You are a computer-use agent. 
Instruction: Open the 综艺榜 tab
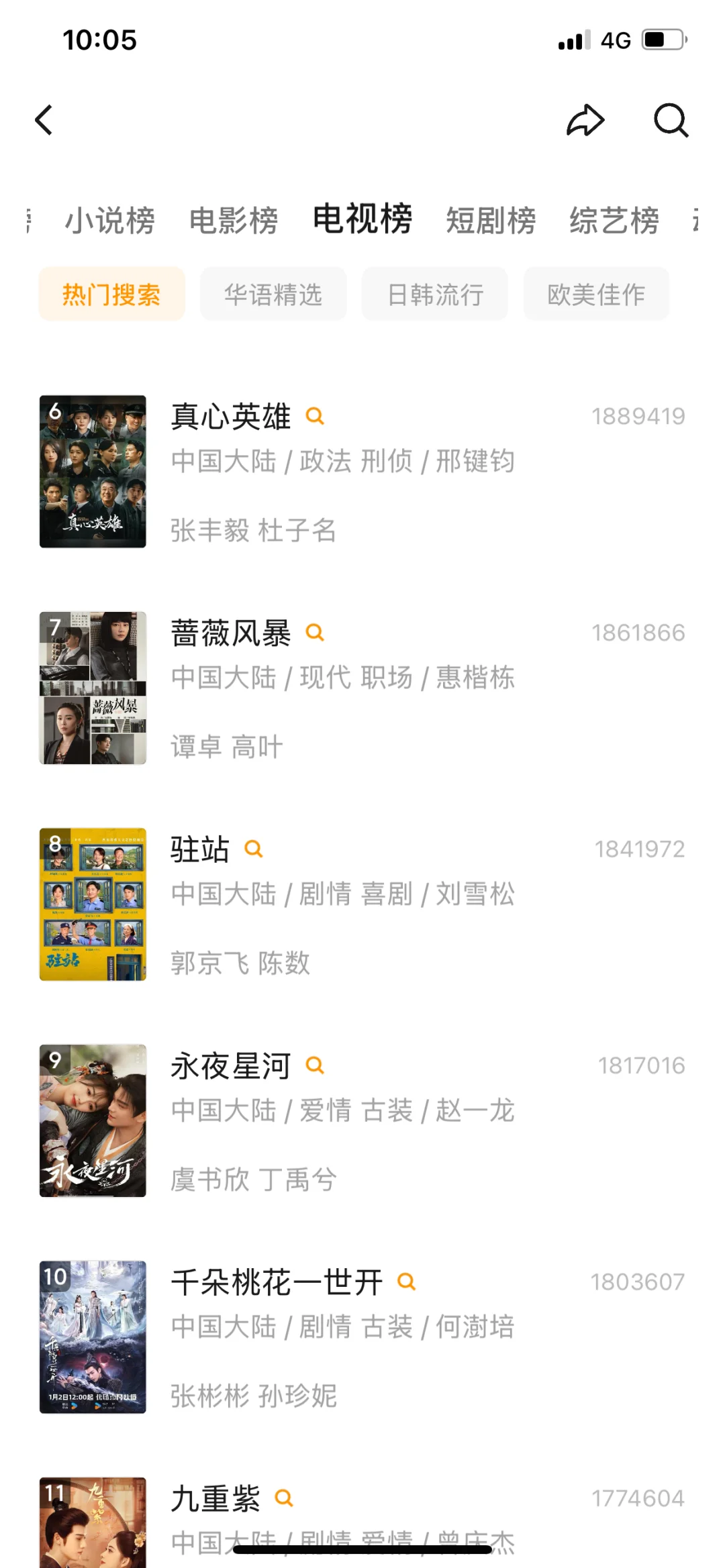pyautogui.click(x=614, y=221)
